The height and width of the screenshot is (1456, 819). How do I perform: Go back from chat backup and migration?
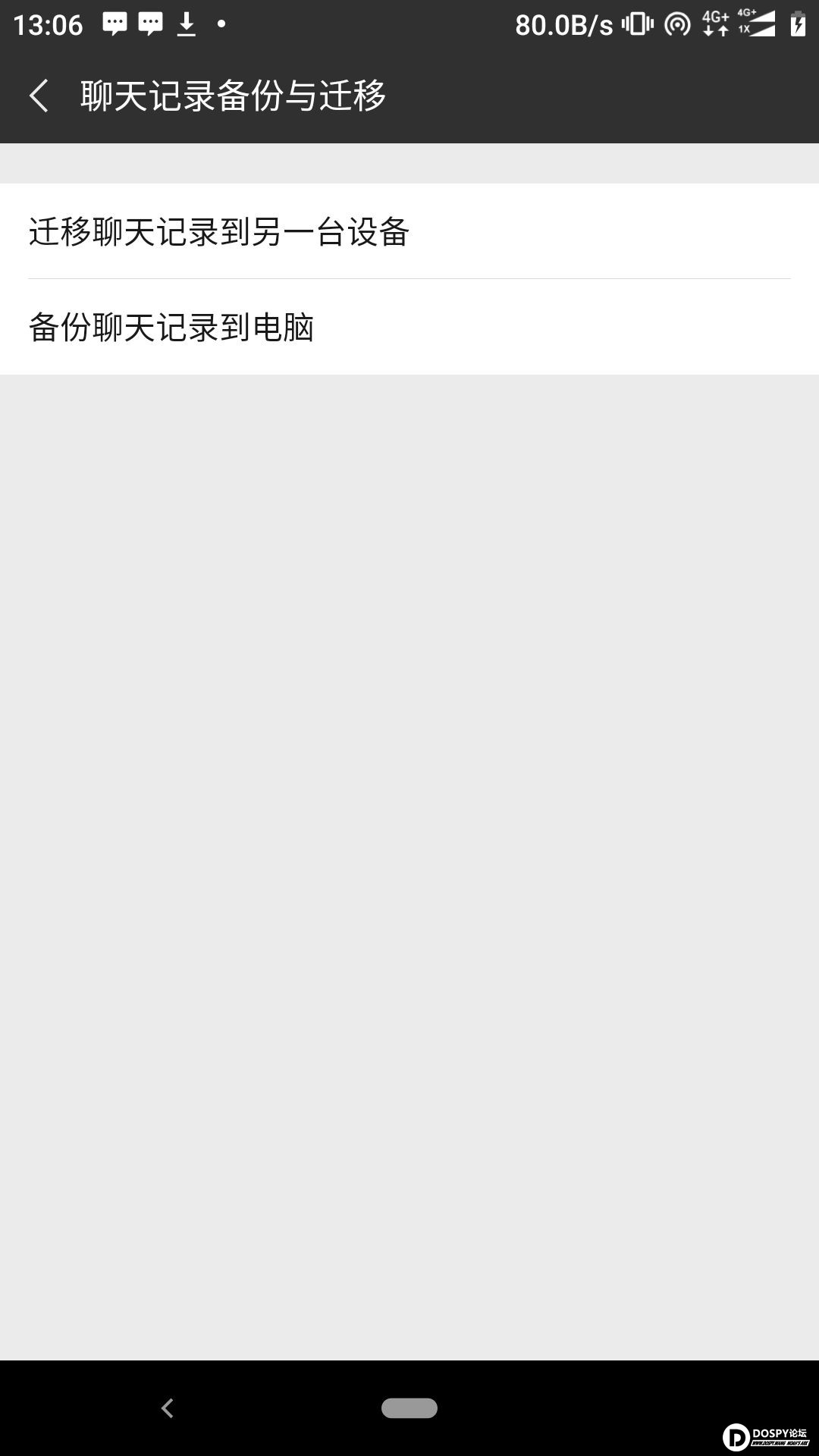(39, 96)
